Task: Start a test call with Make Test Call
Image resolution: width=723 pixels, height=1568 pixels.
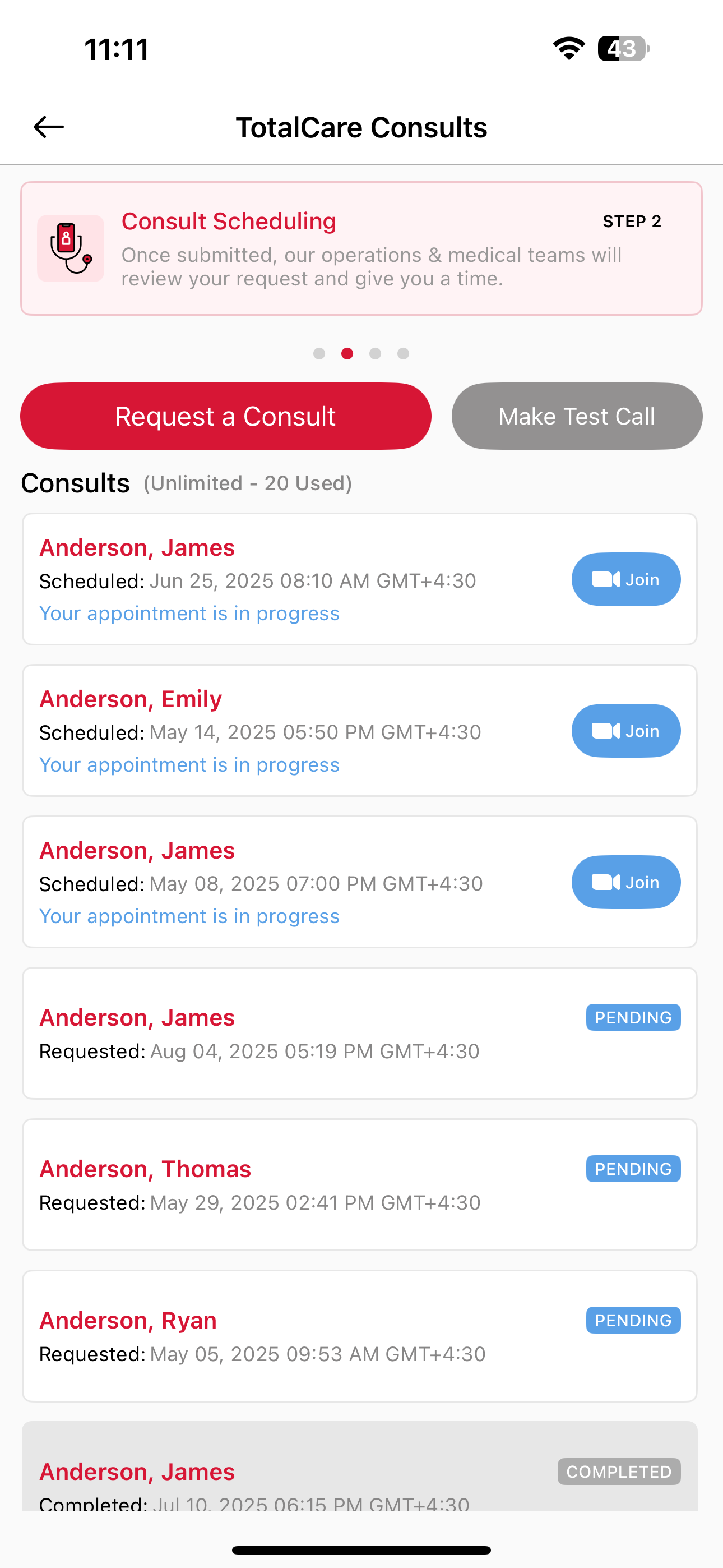Action: tap(576, 416)
